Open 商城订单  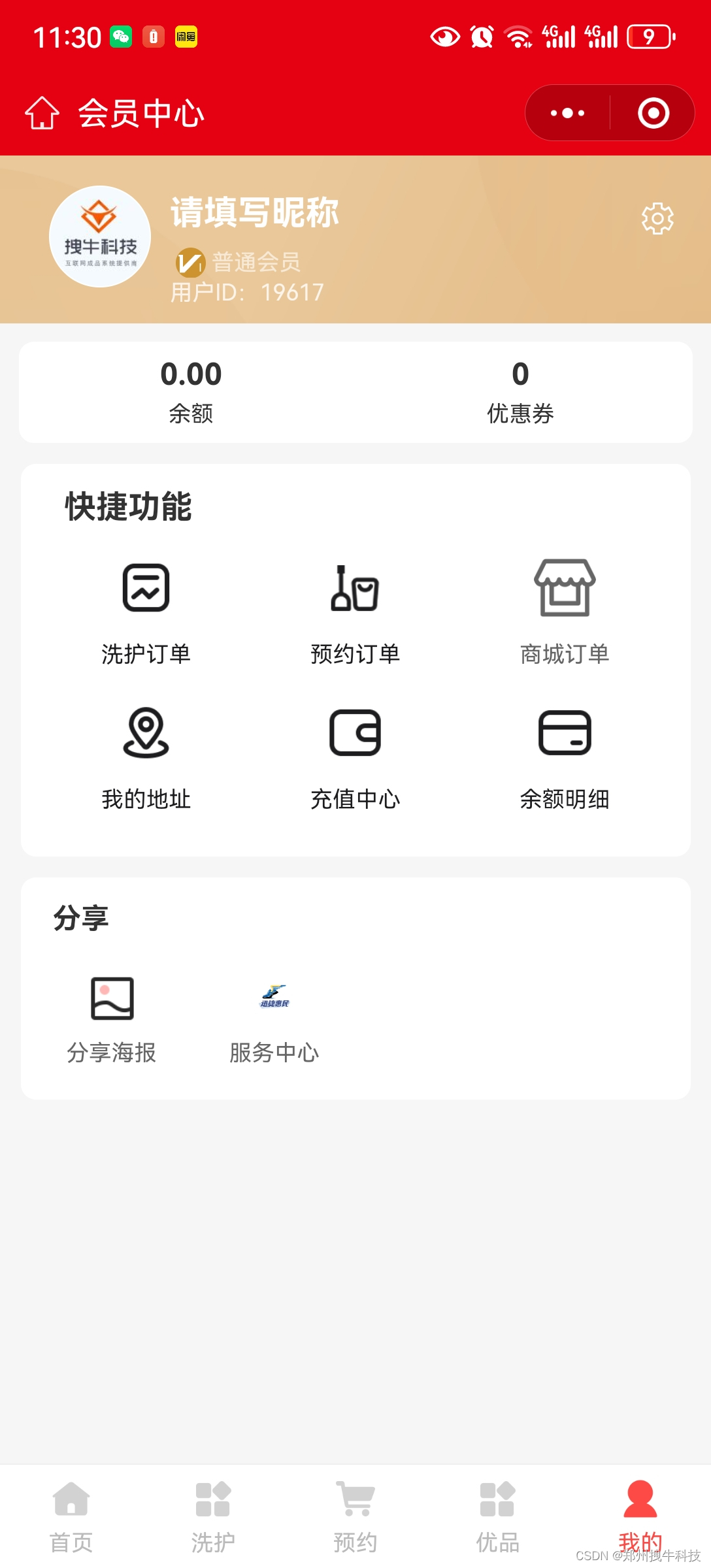[565, 612]
